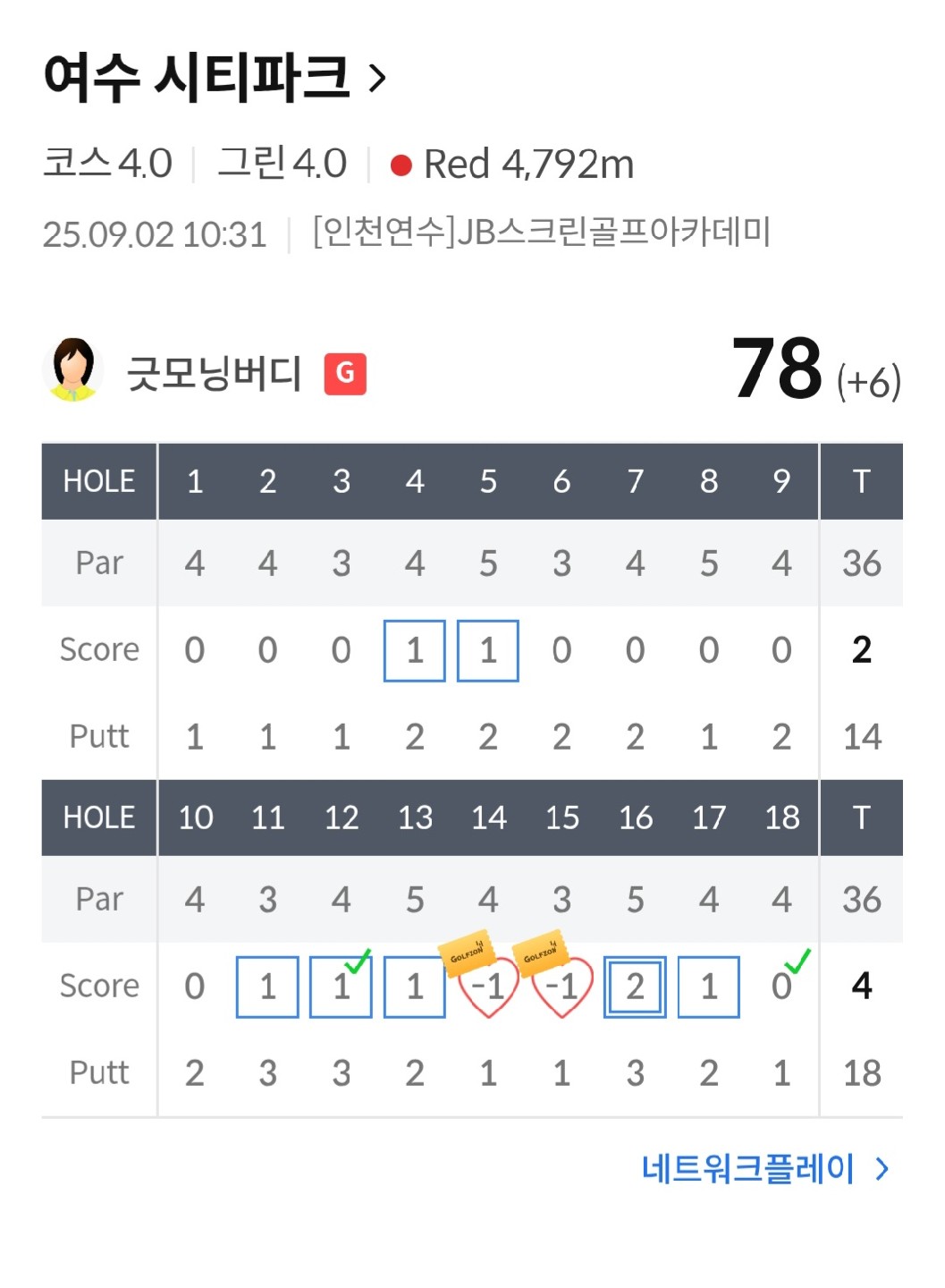Toggle the green checkmark on hole 12
Viewport: 945px width, 1288px height.
[356, 961]
